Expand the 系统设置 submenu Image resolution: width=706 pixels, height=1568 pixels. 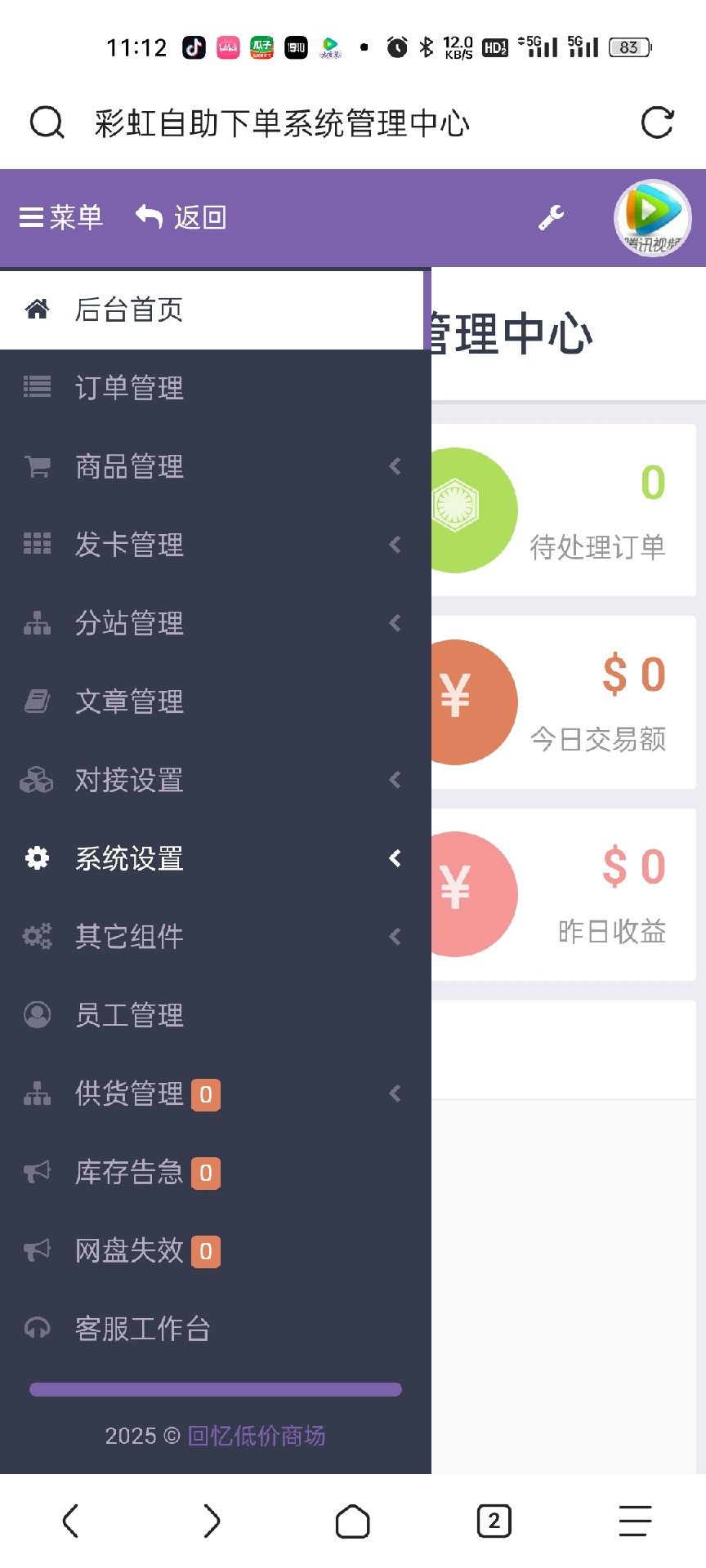(x=129, y=858)
